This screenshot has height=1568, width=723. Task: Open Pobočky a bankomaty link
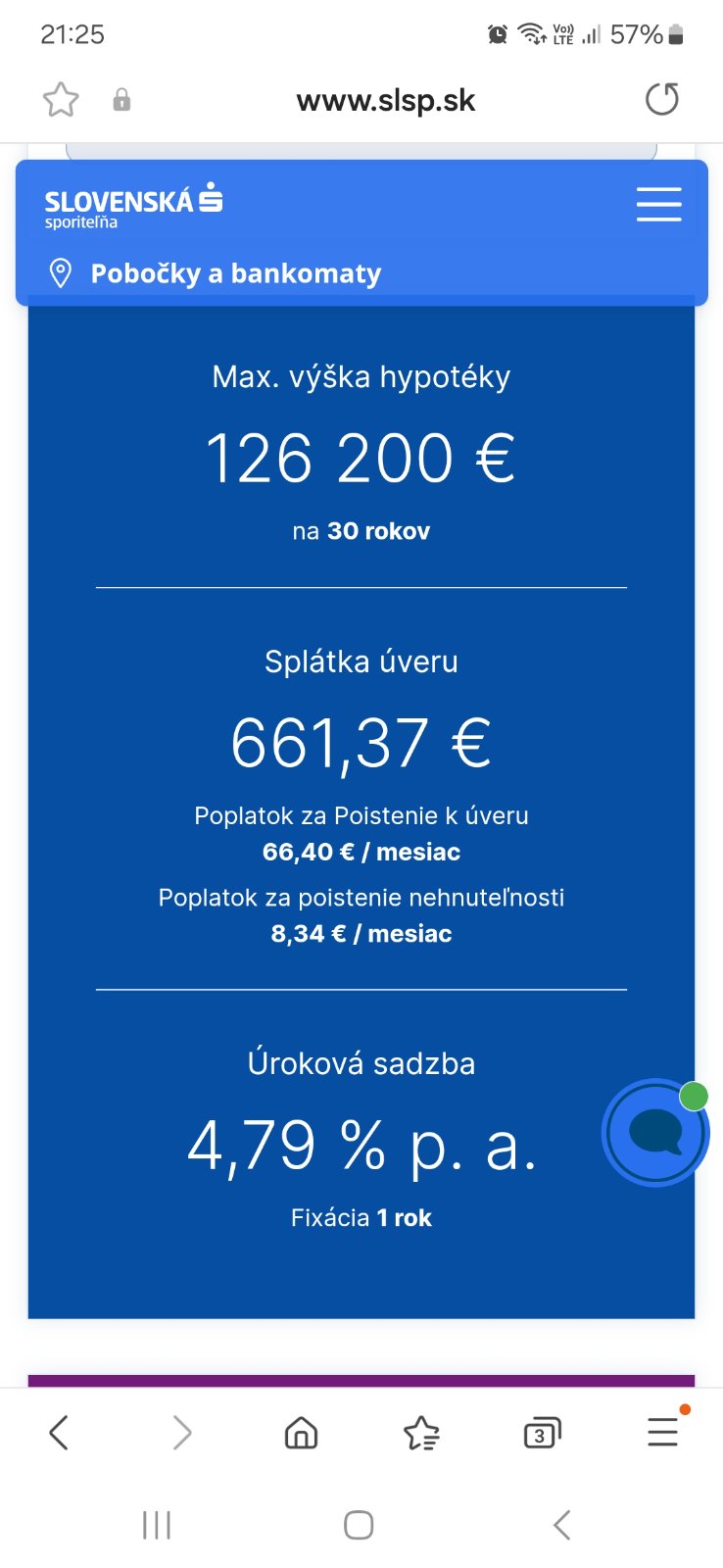[235, 273]
